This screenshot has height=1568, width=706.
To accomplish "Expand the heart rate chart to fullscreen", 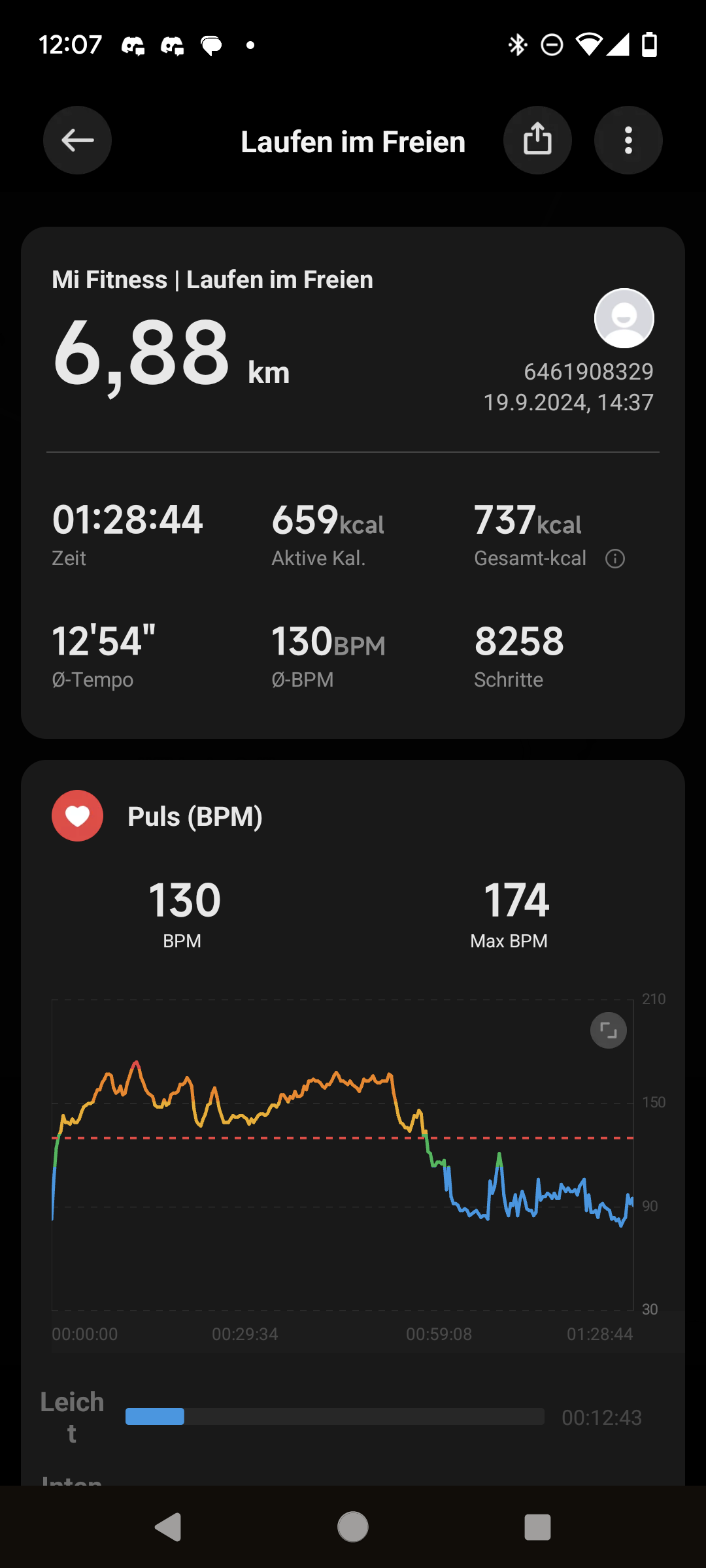I will pyautogui.click(x=608, y=1031).
